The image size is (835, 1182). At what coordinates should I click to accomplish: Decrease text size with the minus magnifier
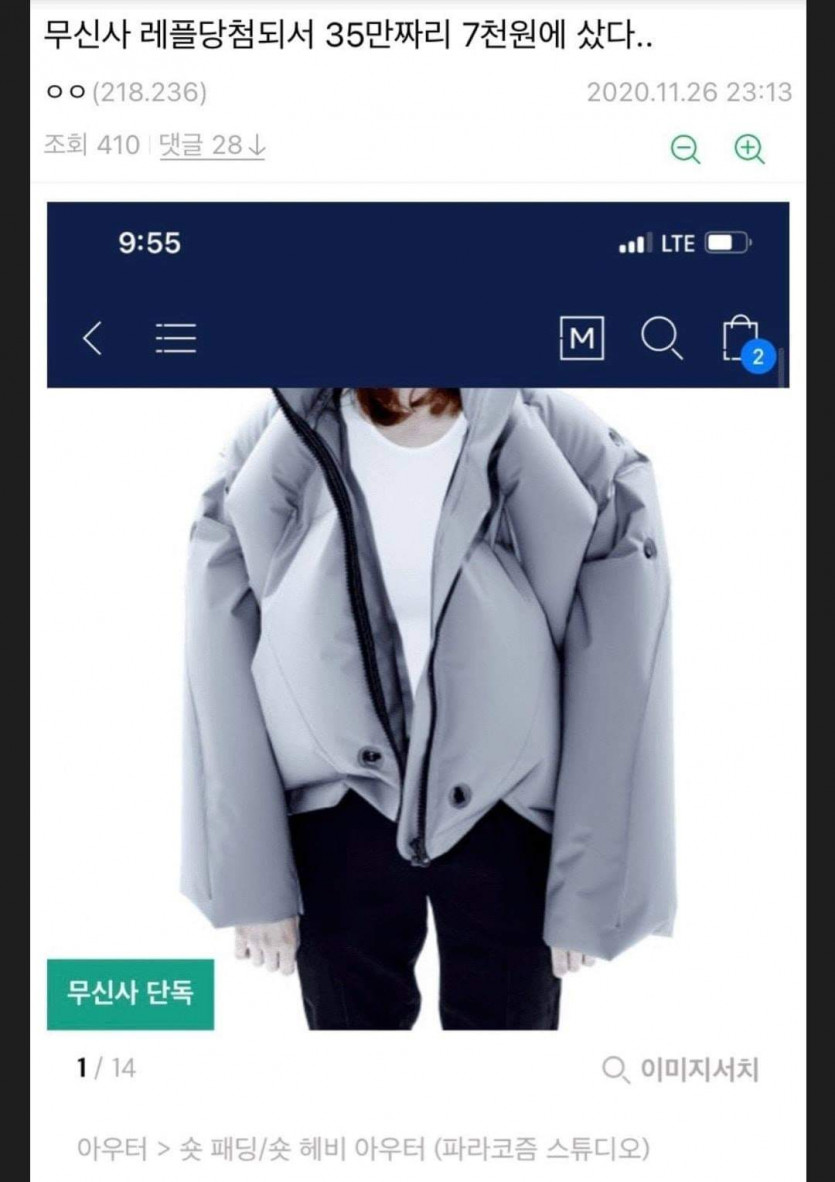[x=686, y=149]
